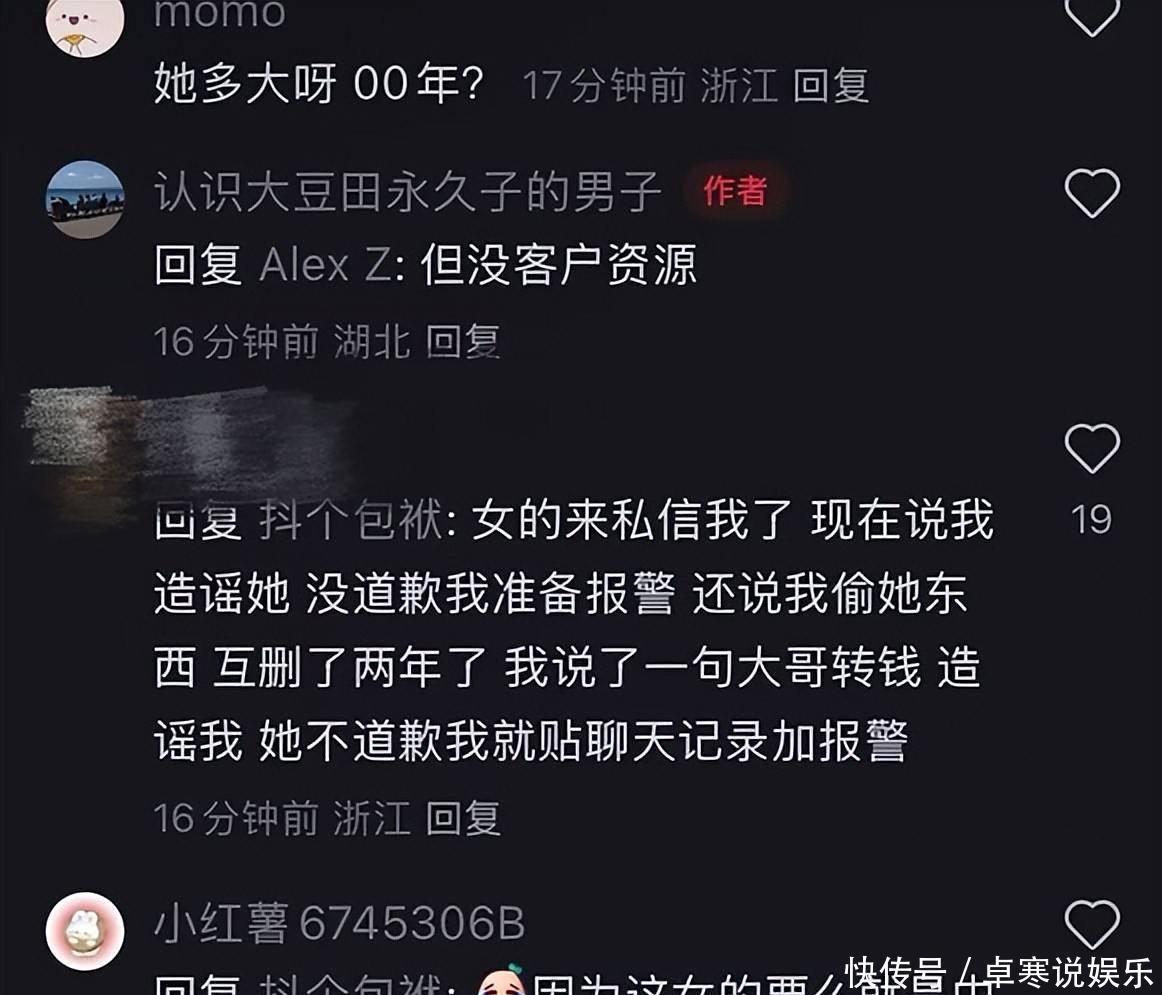Like the comment with 19 likes

click(x=1091, y=449)
